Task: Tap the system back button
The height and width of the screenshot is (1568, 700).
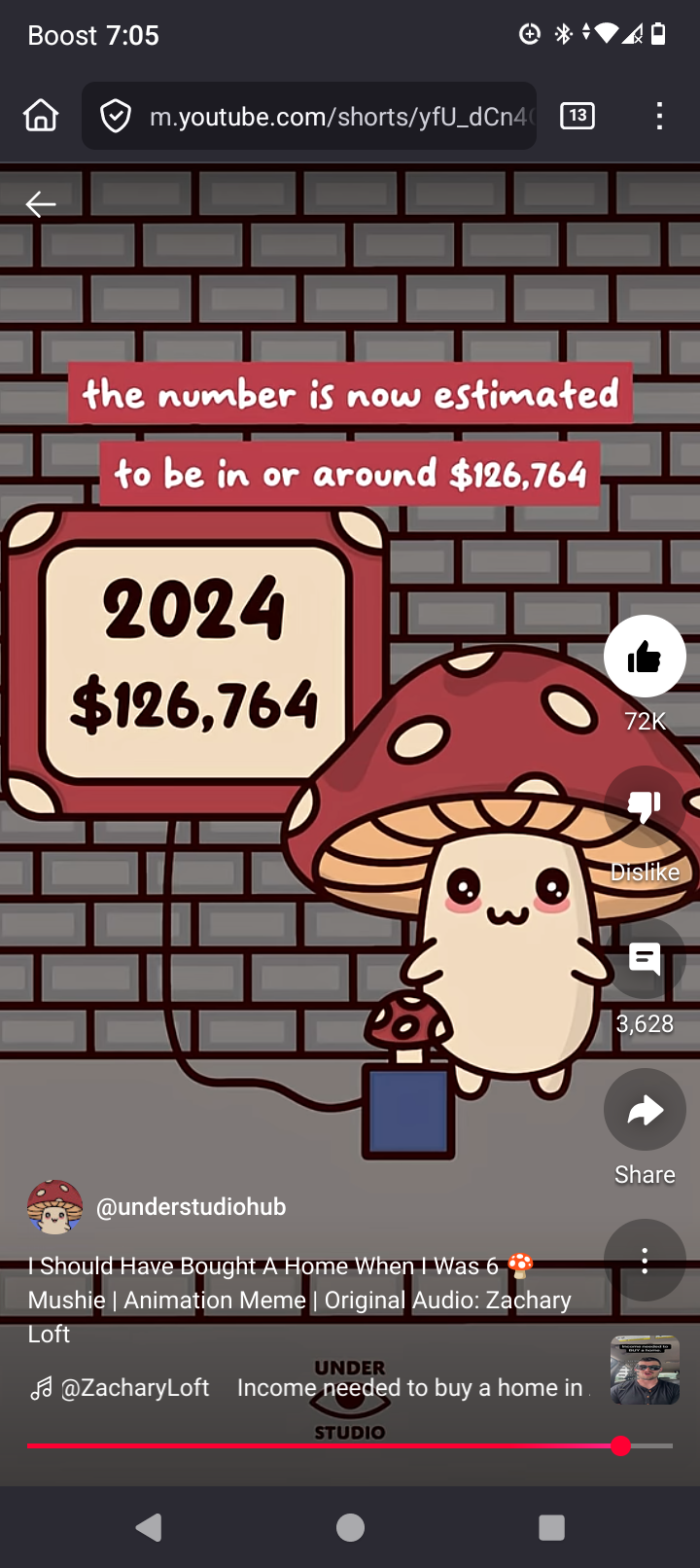Action: pyautogui.click(x=149, y=1528)
